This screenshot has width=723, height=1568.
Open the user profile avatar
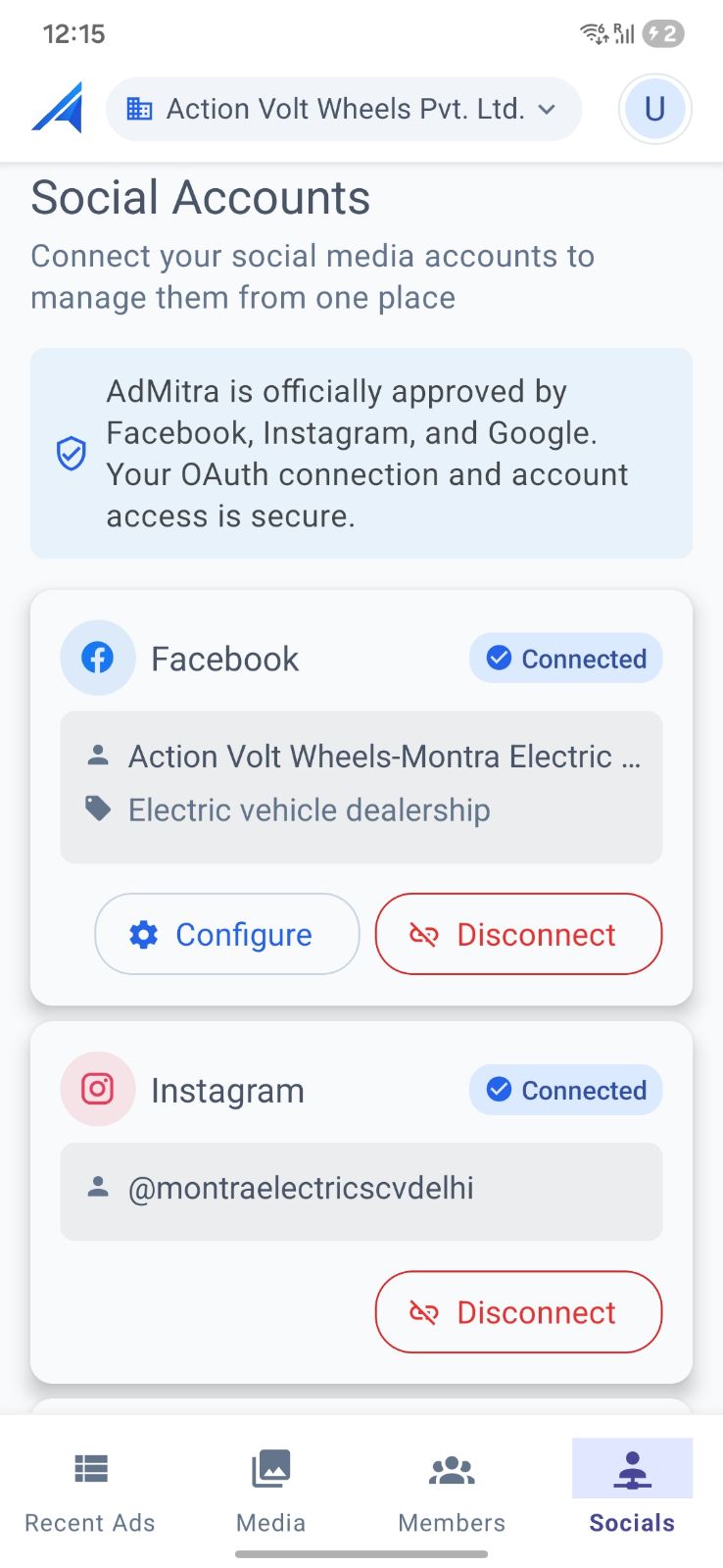[654, 109]
